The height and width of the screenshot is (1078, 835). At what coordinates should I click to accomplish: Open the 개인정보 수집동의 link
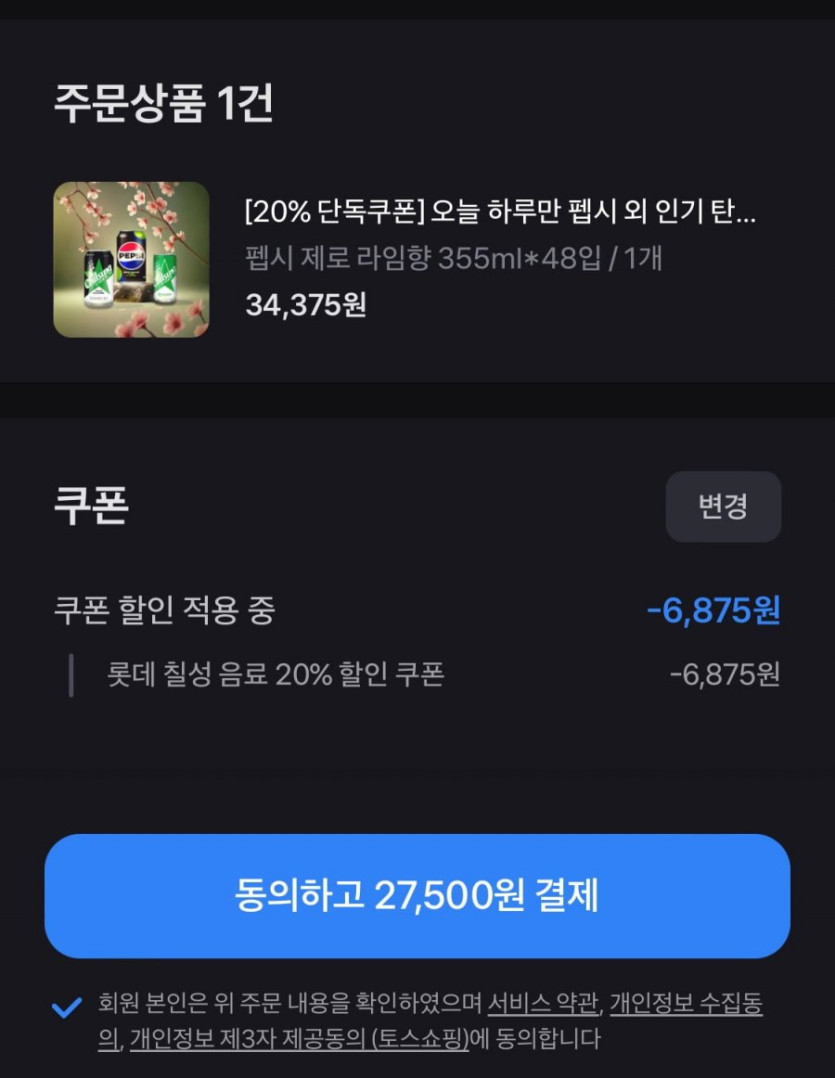686,1003
